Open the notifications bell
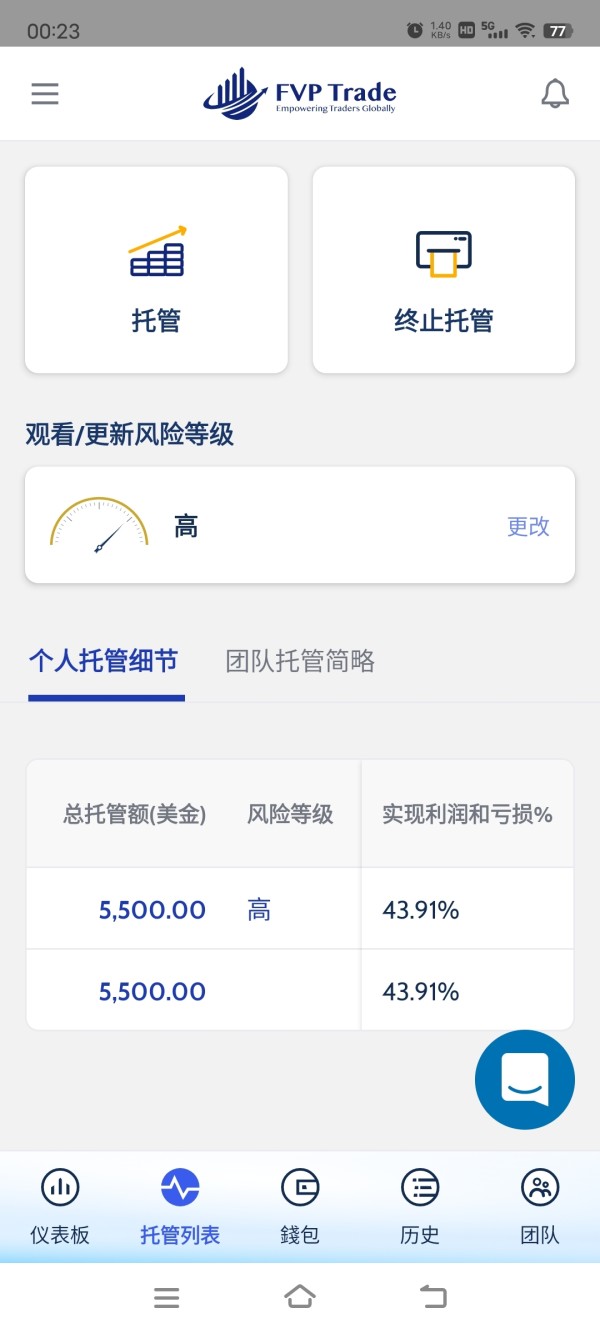This screenshot has height=1333, width=600. click(x=555, y=94)
